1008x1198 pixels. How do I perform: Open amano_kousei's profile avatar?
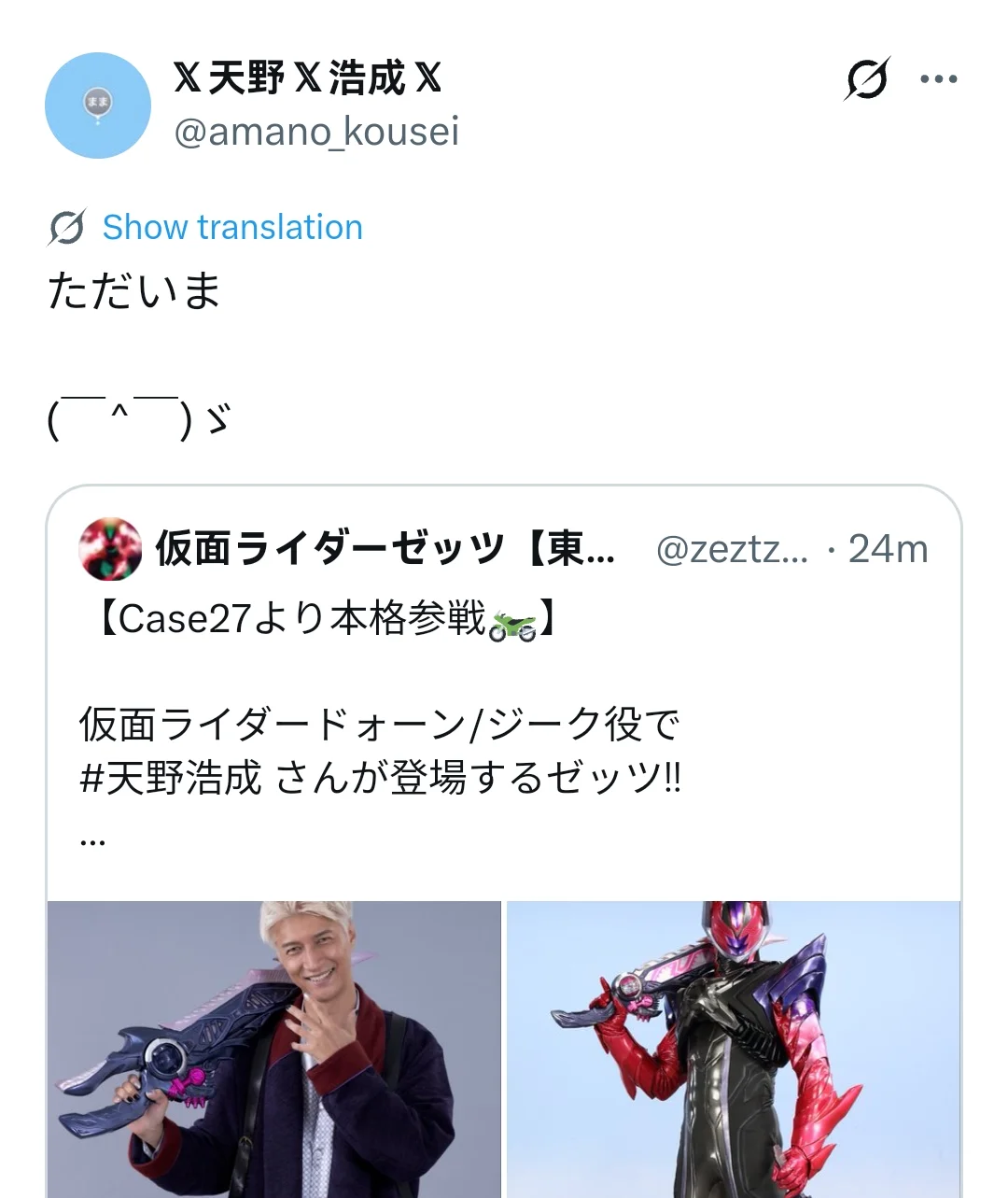pyautogui.click(x=98, y=106)
